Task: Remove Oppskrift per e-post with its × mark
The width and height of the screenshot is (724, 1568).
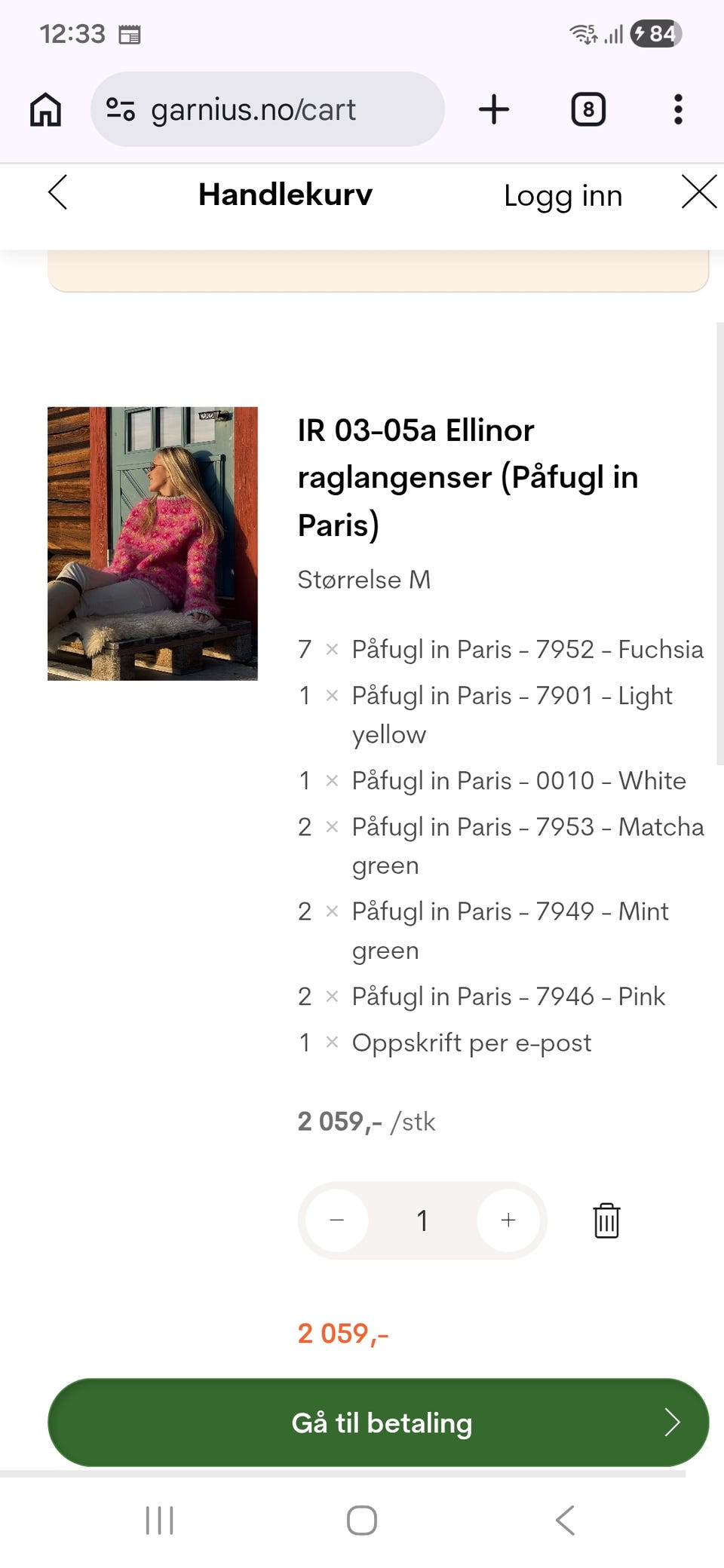Action: (330, 1043)
